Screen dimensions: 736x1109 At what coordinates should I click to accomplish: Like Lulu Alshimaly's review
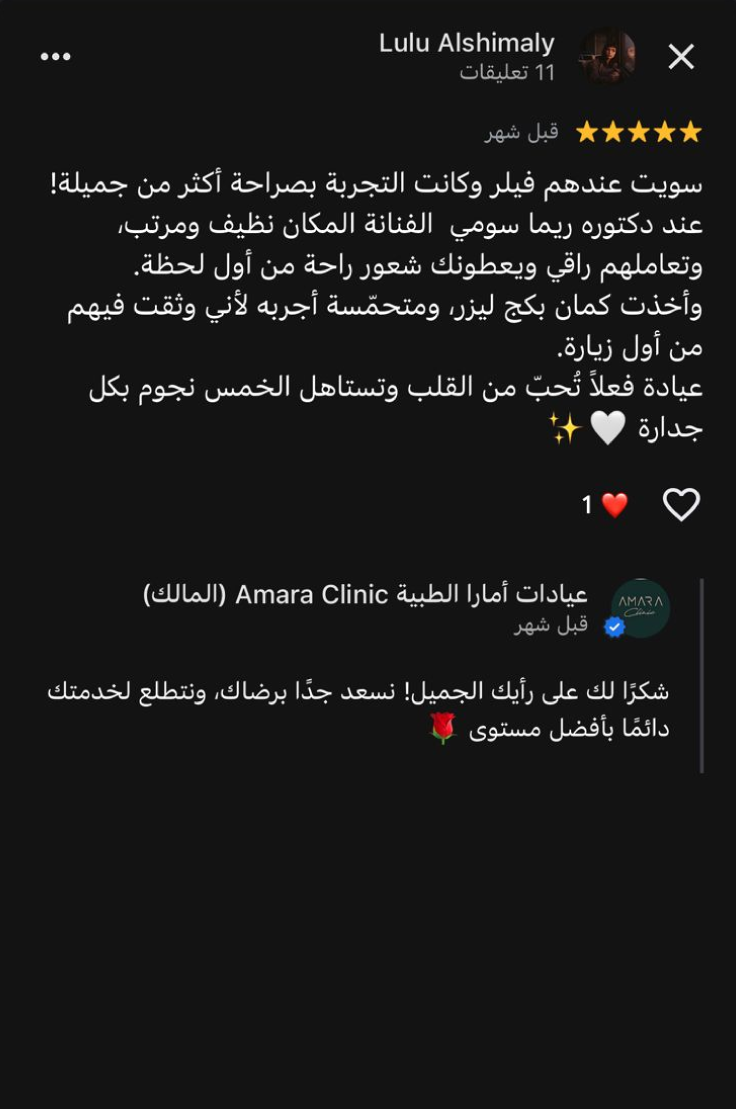[681, 505]
